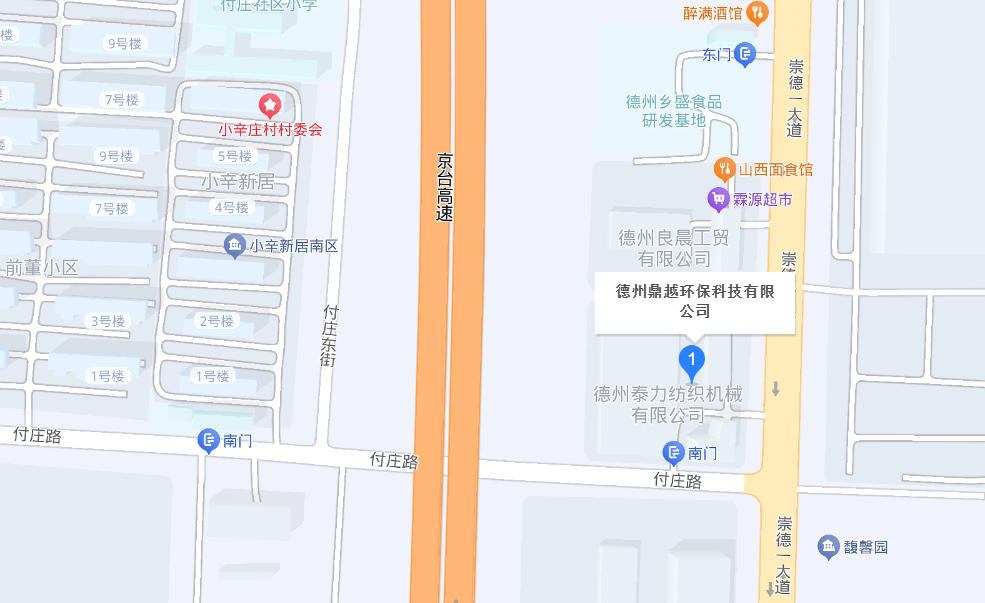
Task: Tap the 小辛庄村村委会 star marker
Action: (269, 105)
